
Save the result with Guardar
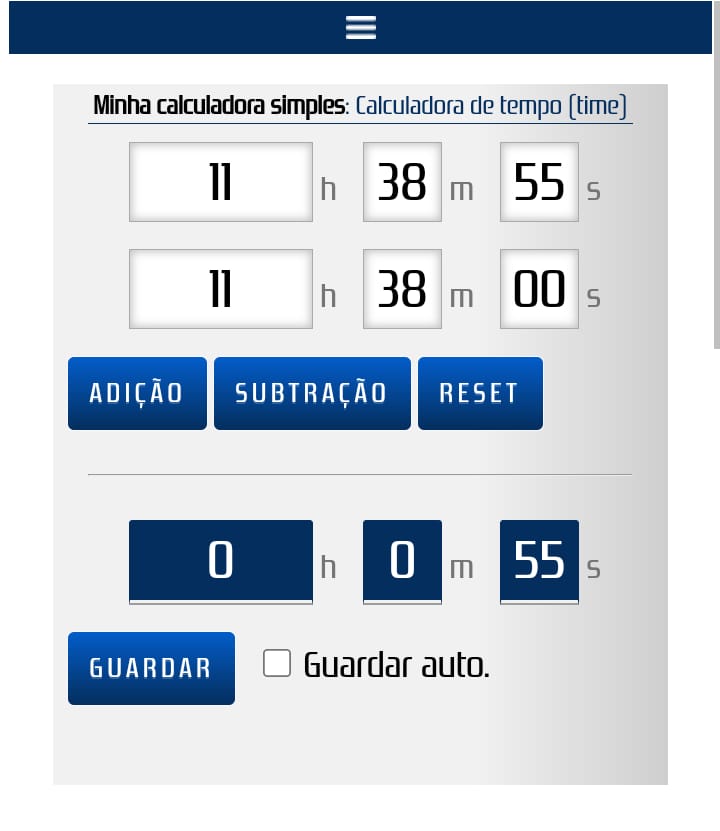coord(151,668)
